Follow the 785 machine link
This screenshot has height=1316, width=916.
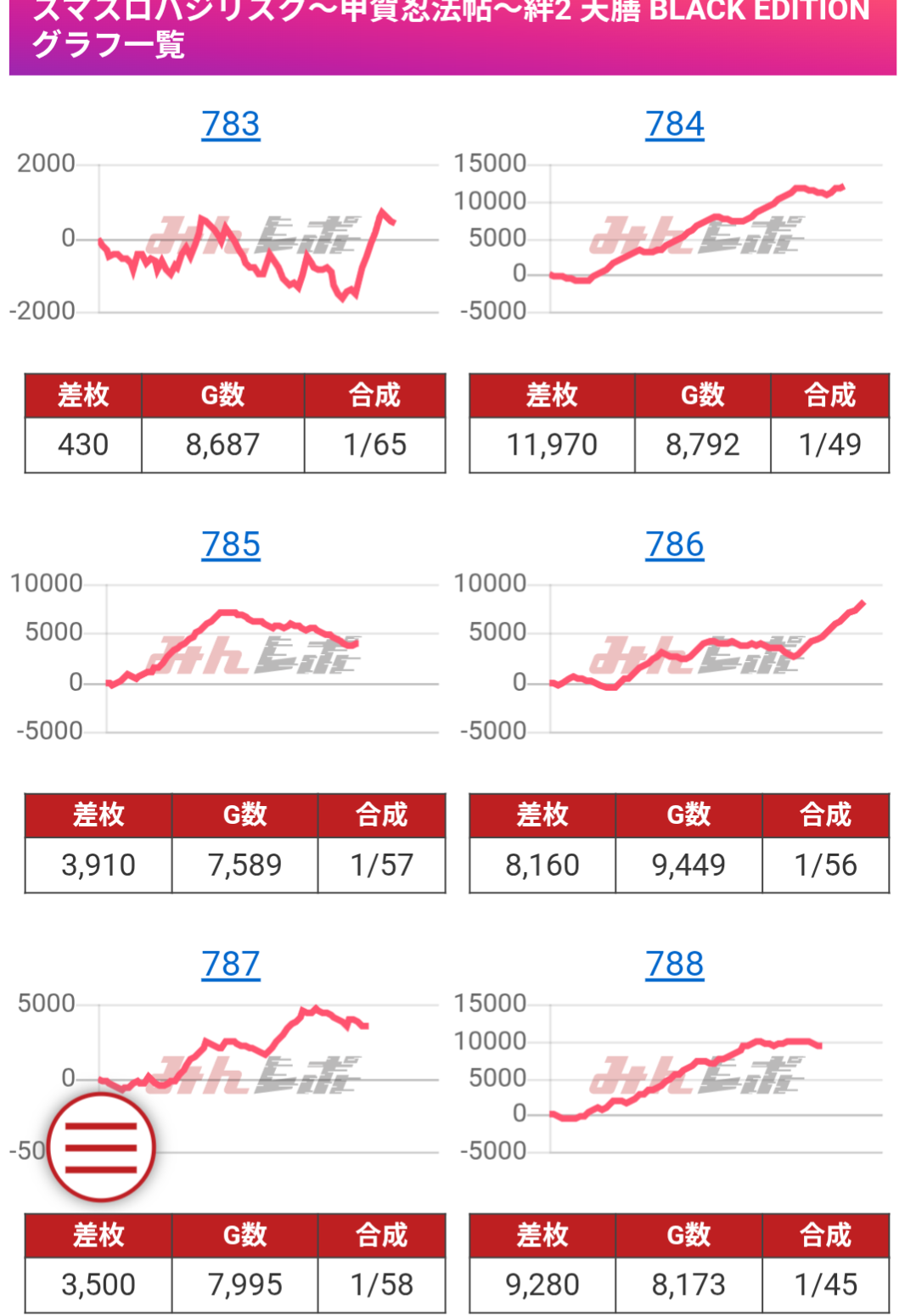[230, 544]
